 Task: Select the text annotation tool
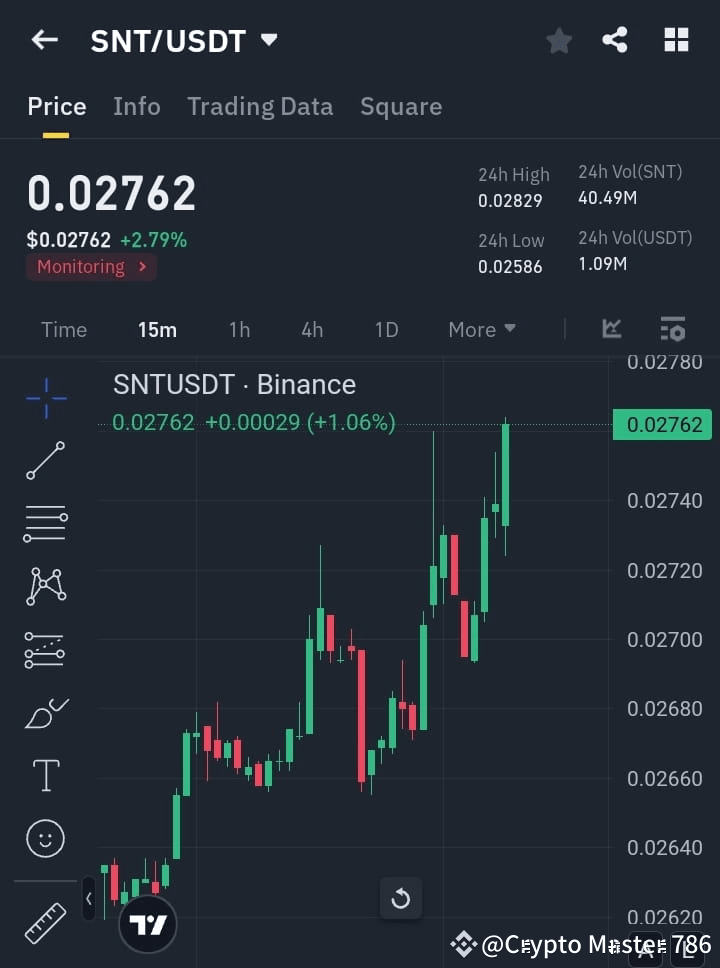[x=45, y=775]
